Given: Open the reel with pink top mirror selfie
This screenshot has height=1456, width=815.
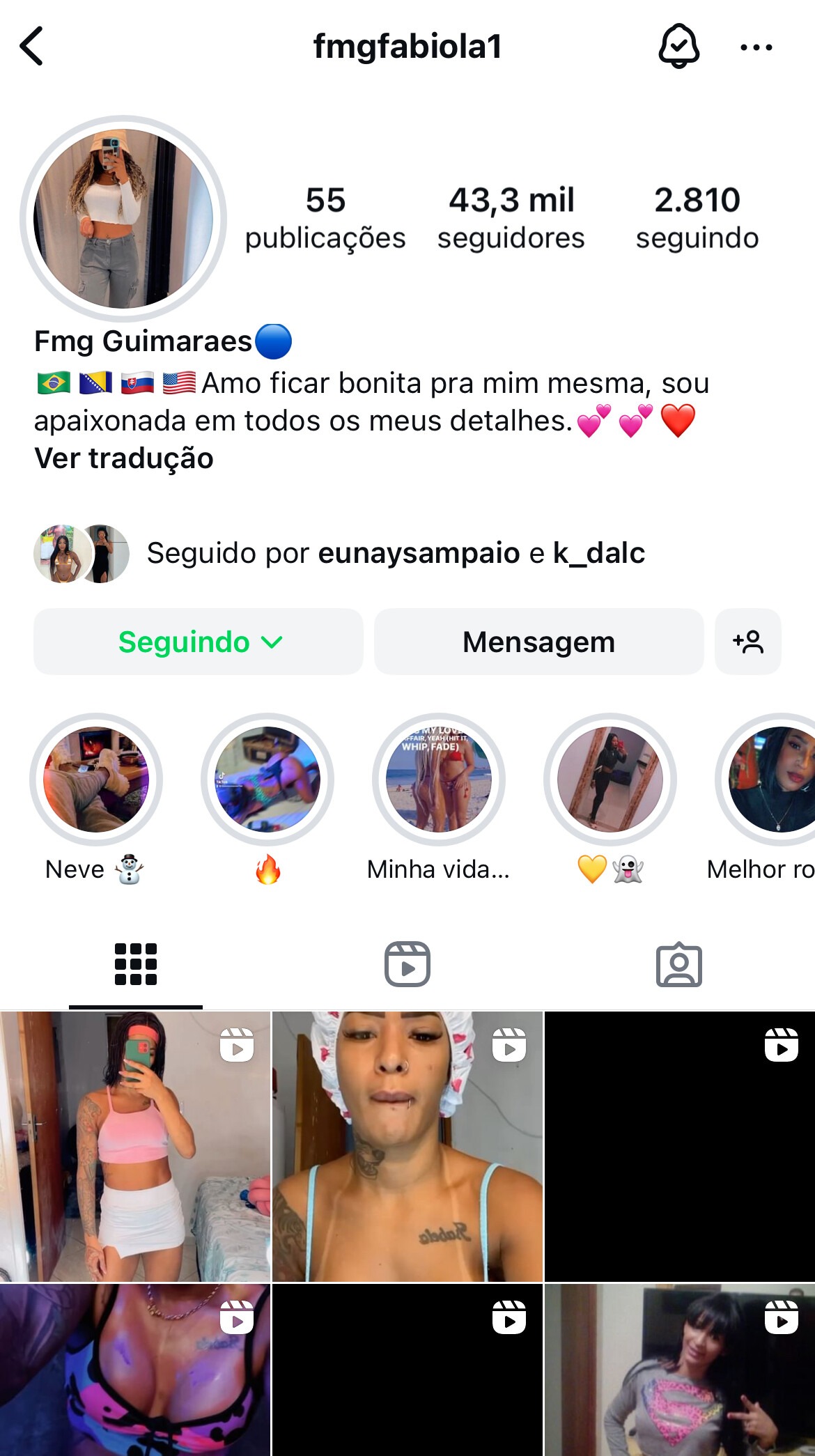Looking at the screenshot, I should click(x=135, y=1147).
